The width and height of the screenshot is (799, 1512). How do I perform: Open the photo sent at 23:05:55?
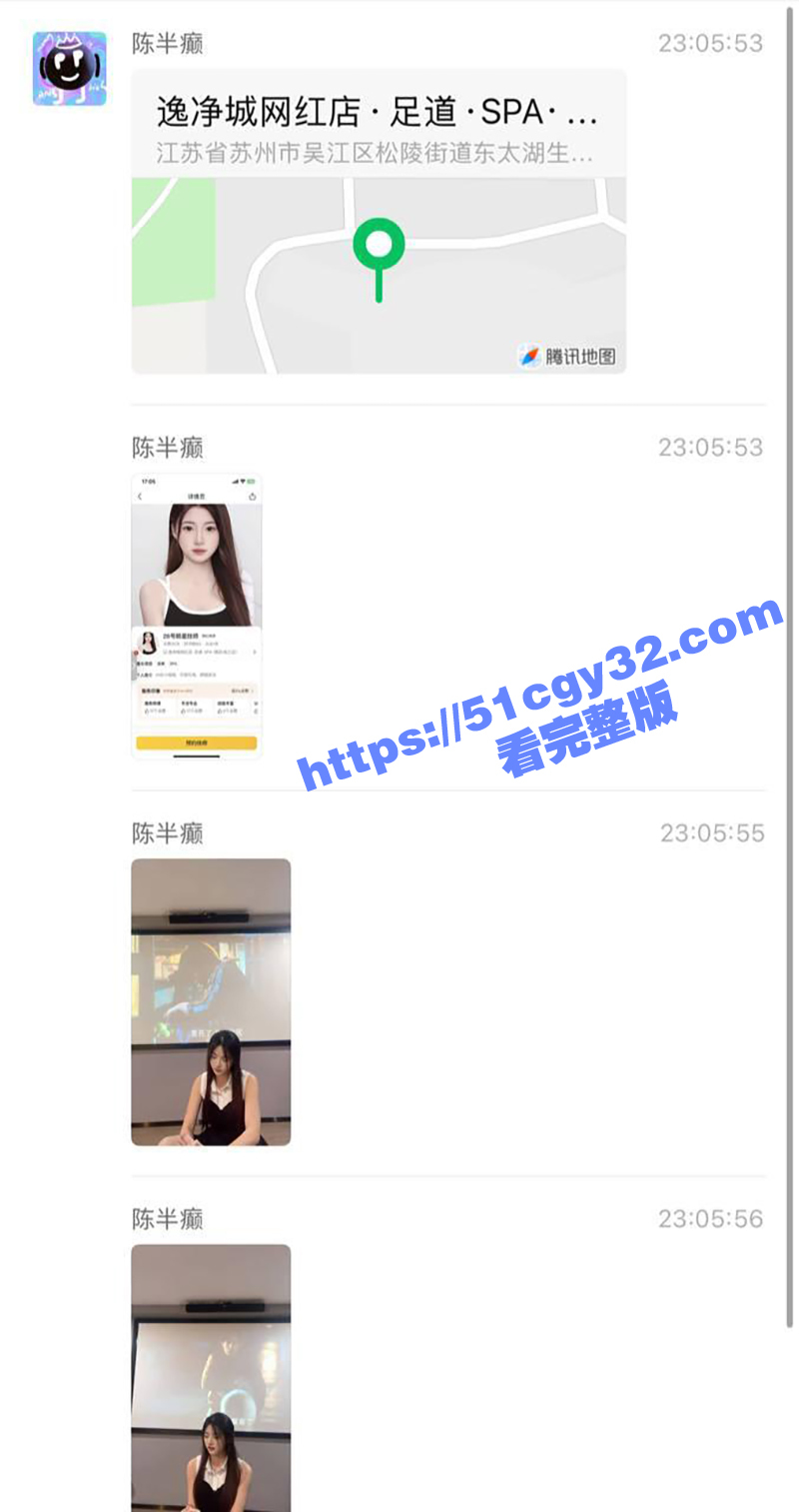pyautogui.click(x=211, y=1001)
